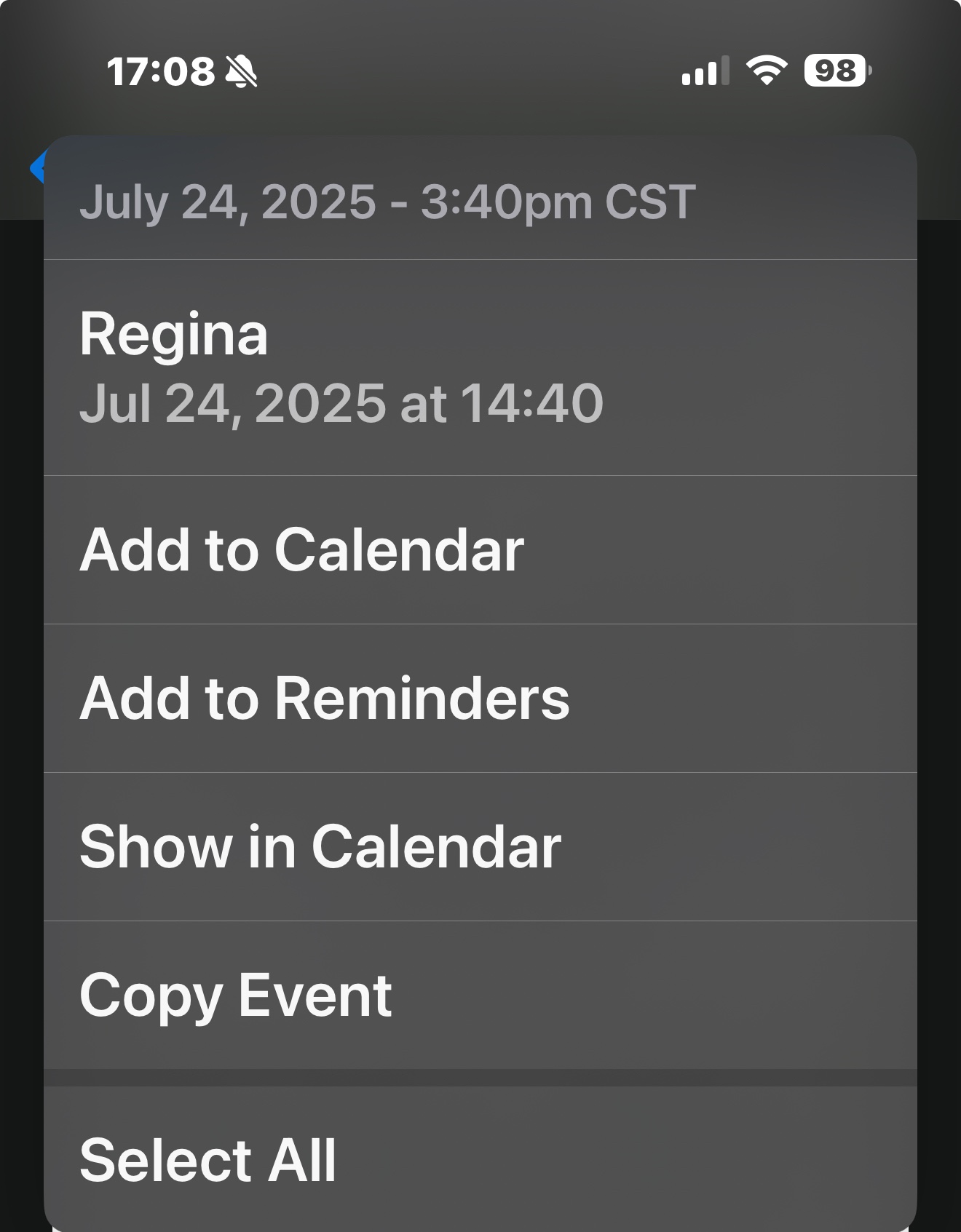Screen dimensions: 961x1232
Task: Open the Regina event preview
Action: coord(480,367)
